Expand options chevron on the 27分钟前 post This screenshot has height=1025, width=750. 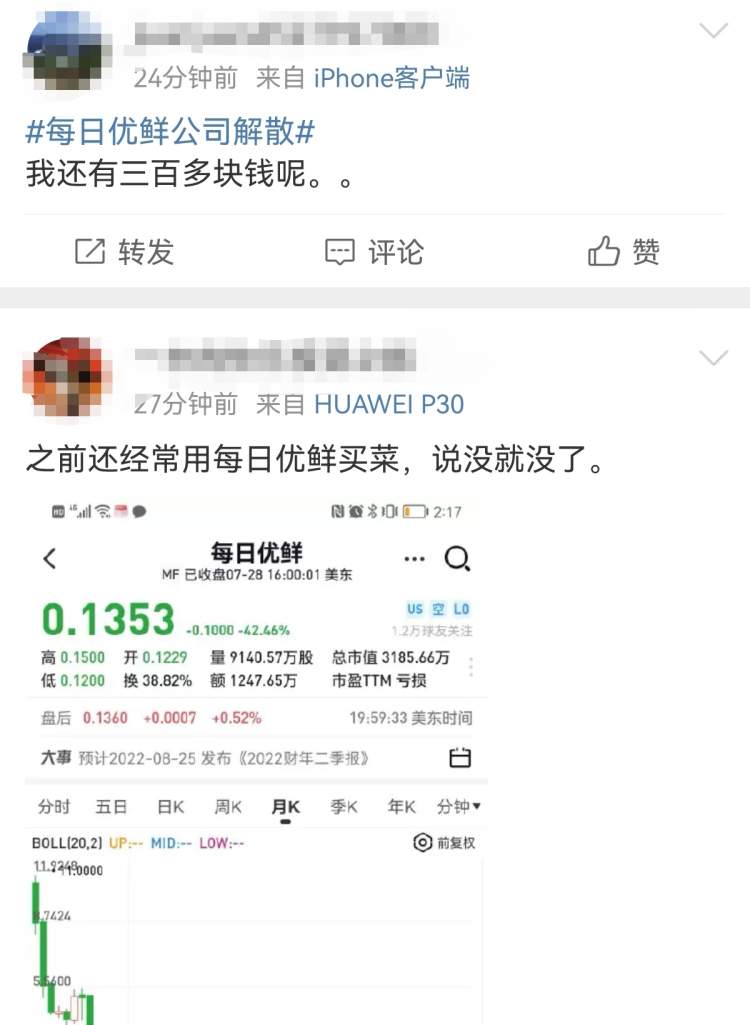coord(713,357)
